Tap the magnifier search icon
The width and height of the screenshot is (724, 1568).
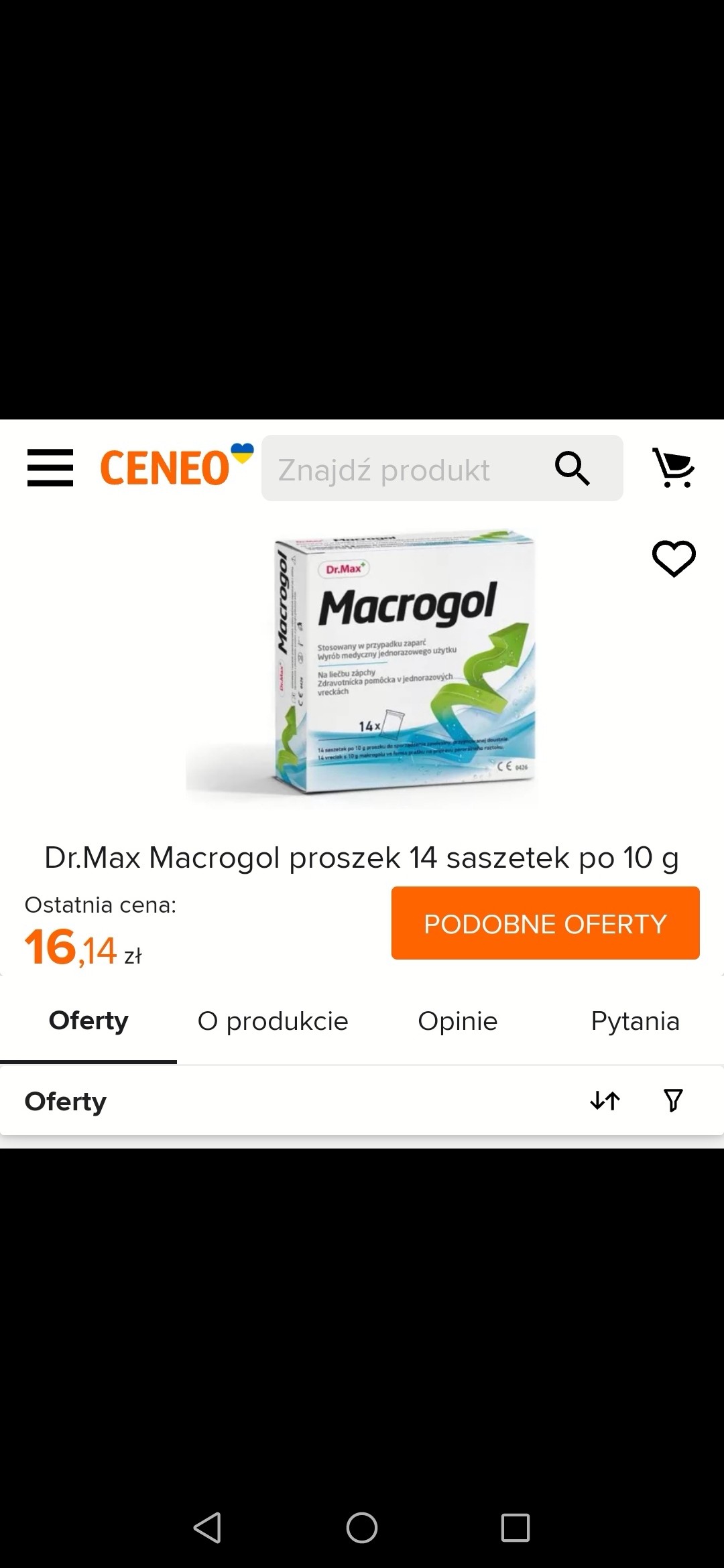click(x=572, y=468)
